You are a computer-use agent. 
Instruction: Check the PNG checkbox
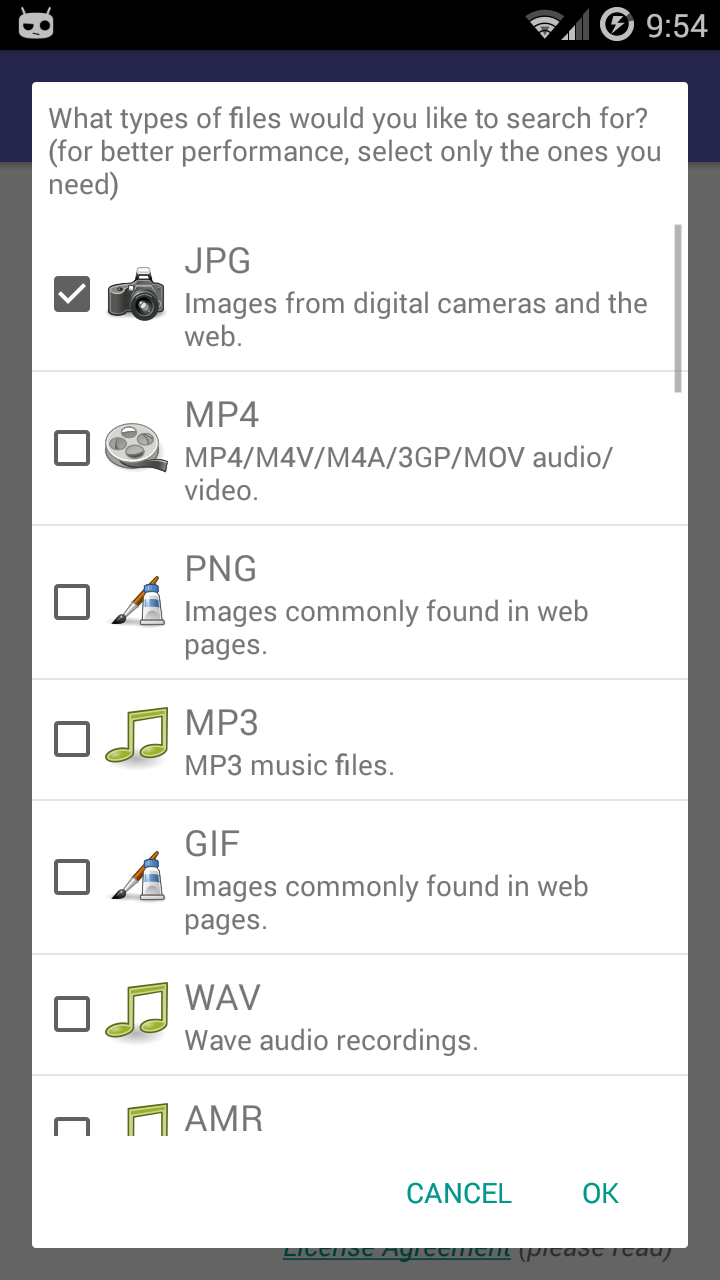click(71, 602)
